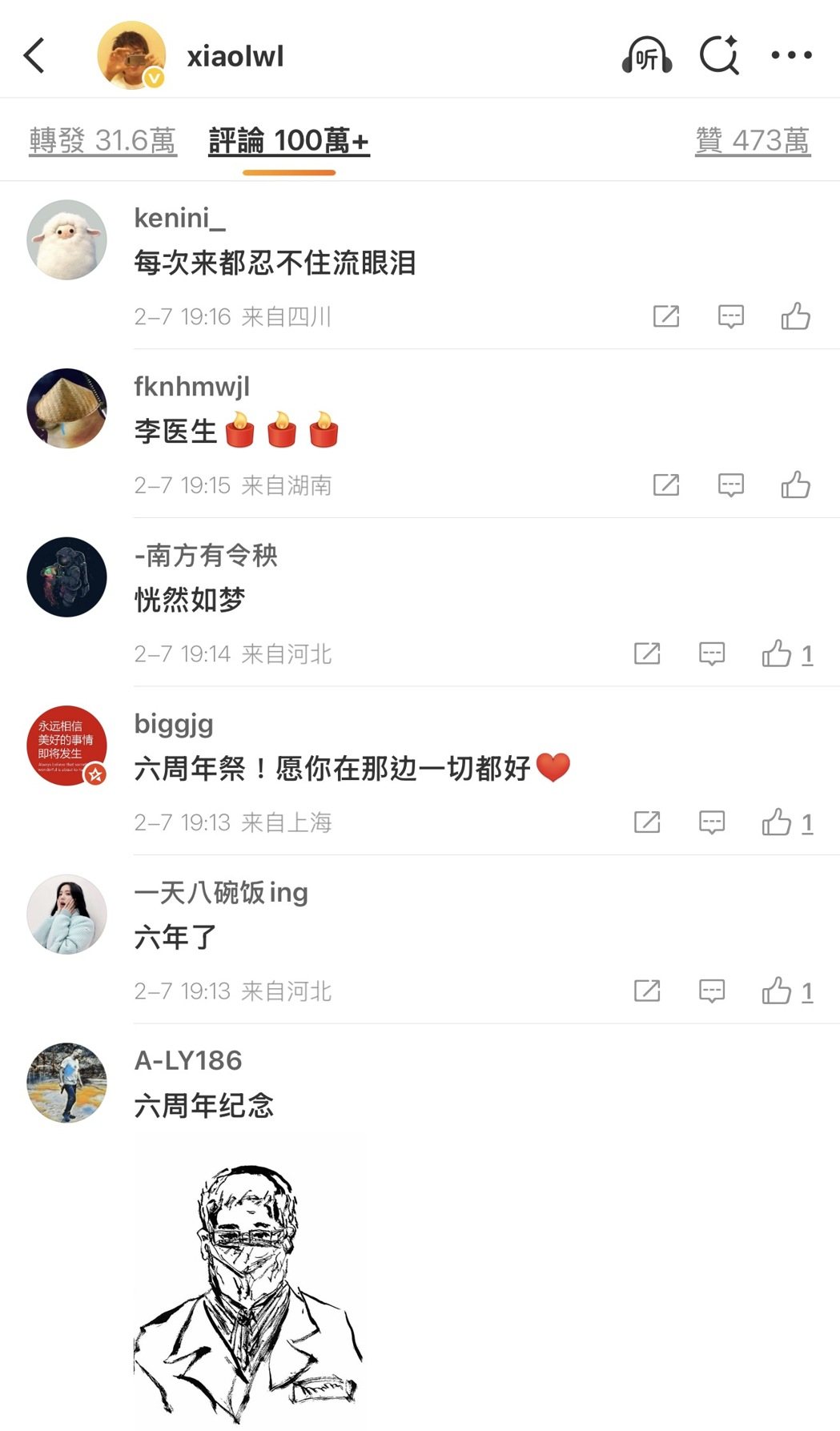Tap the listen headphones icon
The width and height of the screenshot is (840, 1431).
point(646,56)
